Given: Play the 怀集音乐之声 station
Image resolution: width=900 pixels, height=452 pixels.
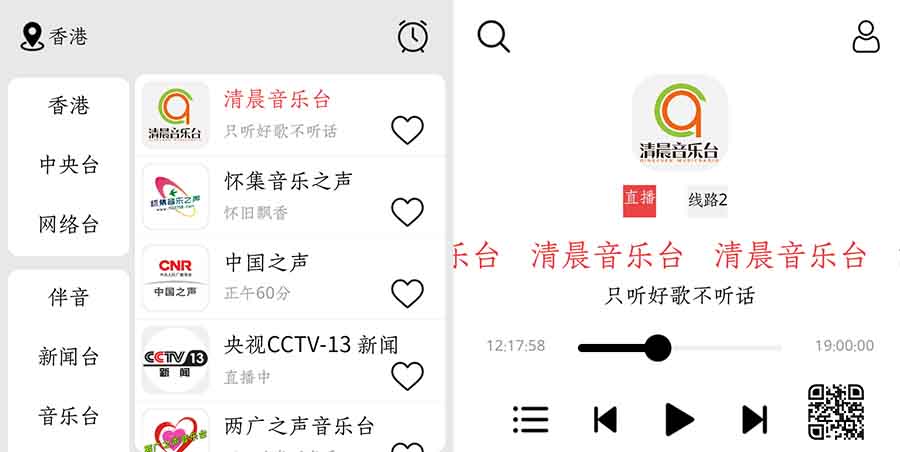Looking at the screenshot, I should click(288, 181).
